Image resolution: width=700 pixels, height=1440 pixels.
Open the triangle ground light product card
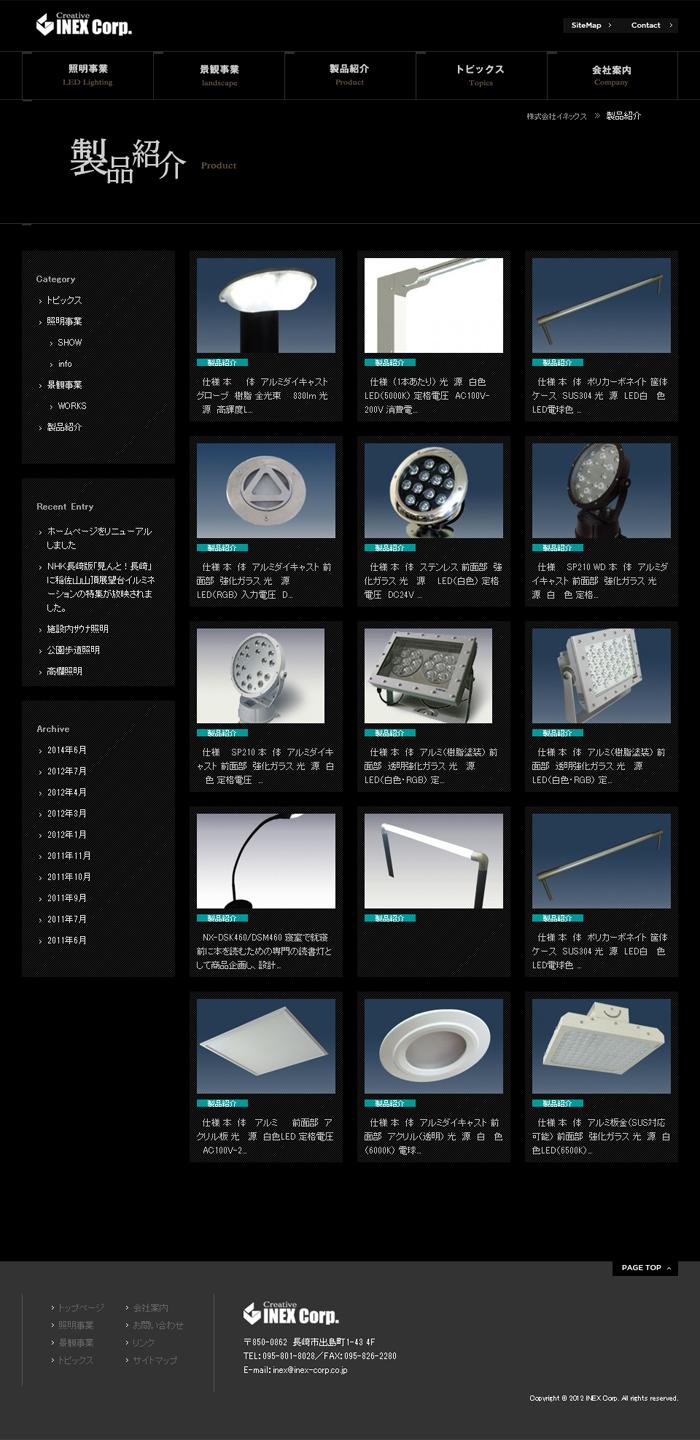[x=266, y=521]
